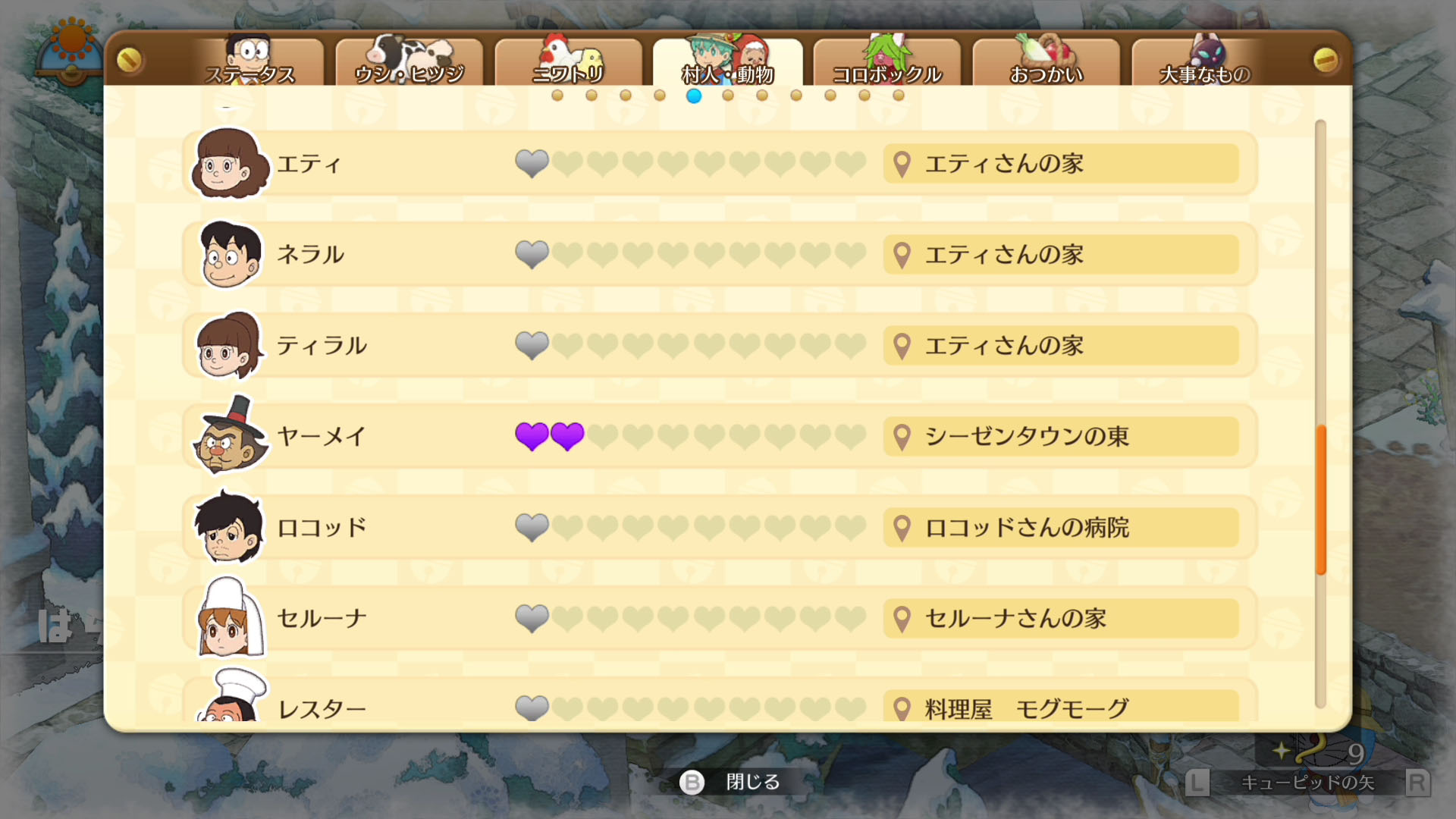
Task: Open the ロコッド villager row
Action: point(720,527)
